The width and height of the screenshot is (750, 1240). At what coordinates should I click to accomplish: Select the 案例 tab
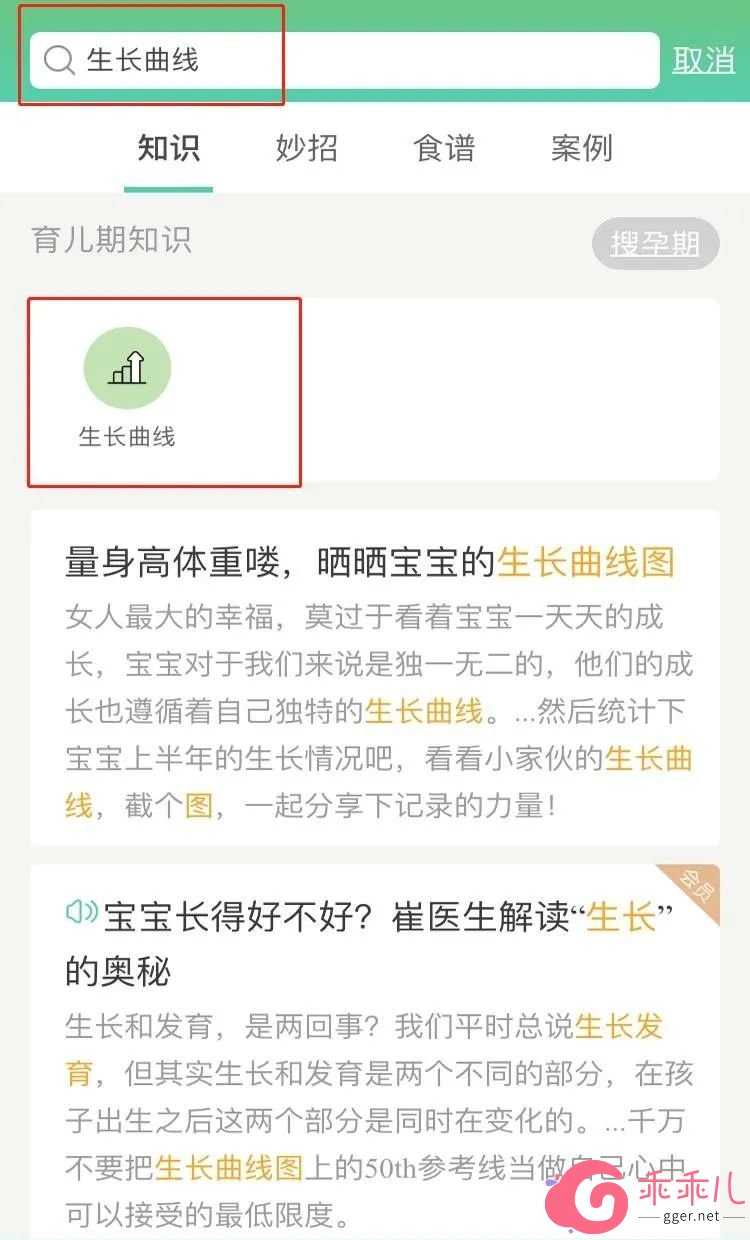click(581, 149)
